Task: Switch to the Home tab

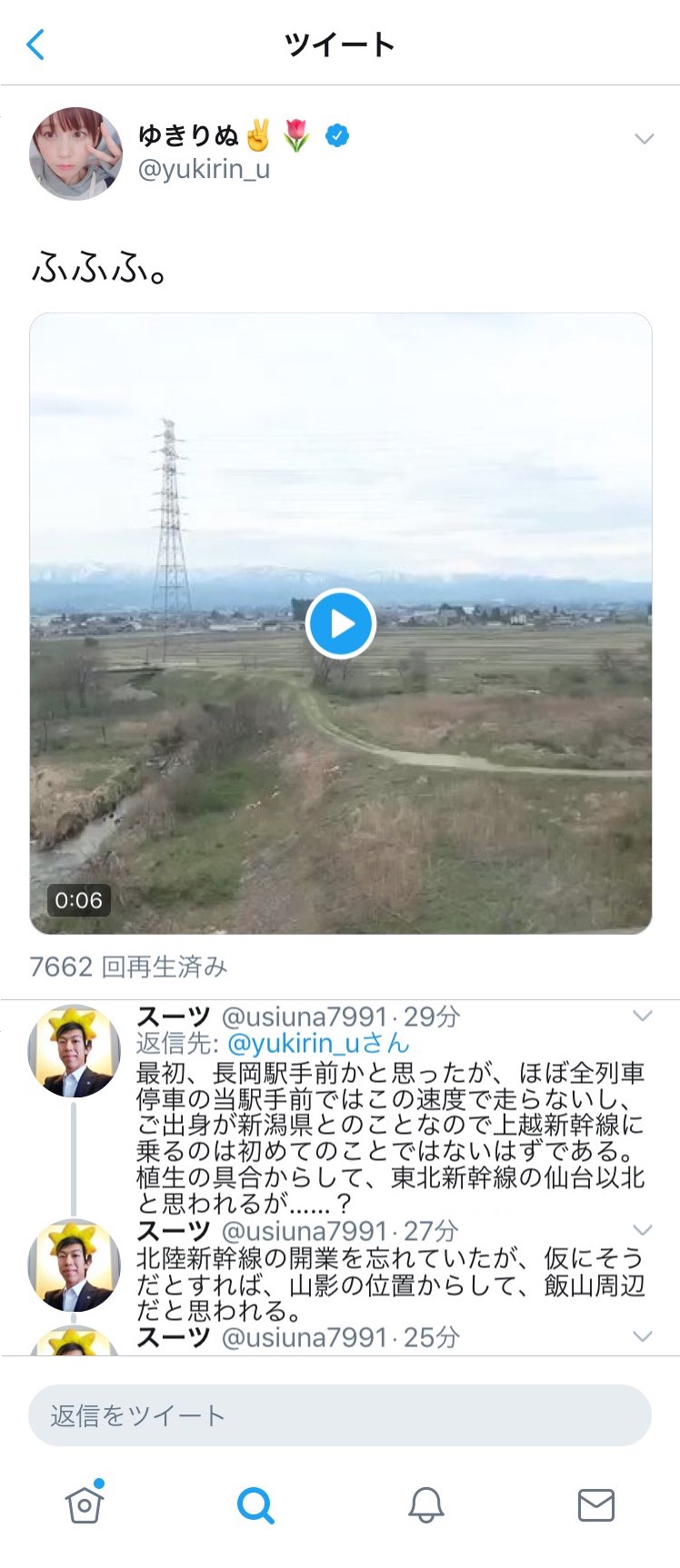Action: coord(85,1504)
